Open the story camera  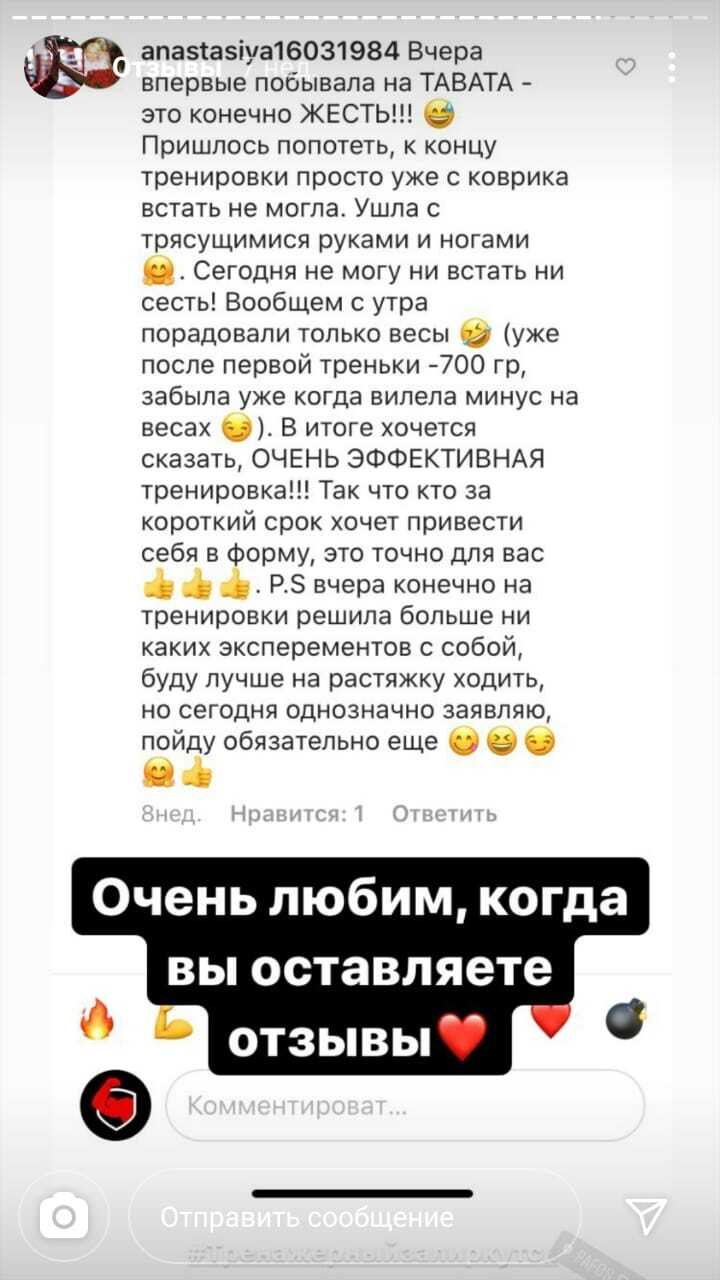(64, 1216)
